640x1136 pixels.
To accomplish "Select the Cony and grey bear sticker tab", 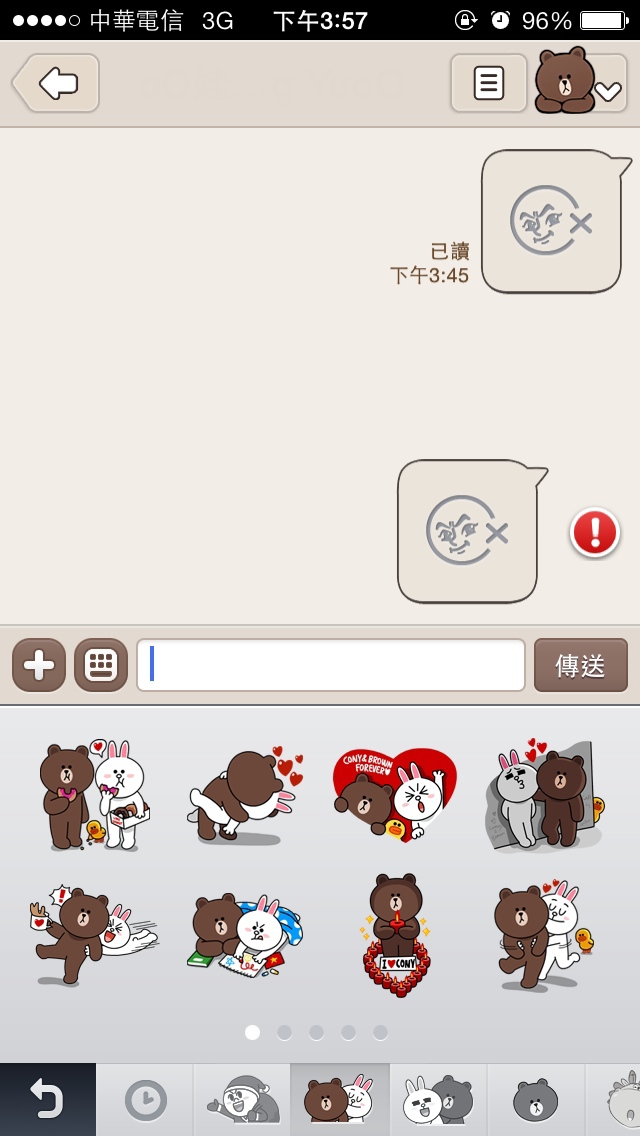I will (x=439, y=1100).
